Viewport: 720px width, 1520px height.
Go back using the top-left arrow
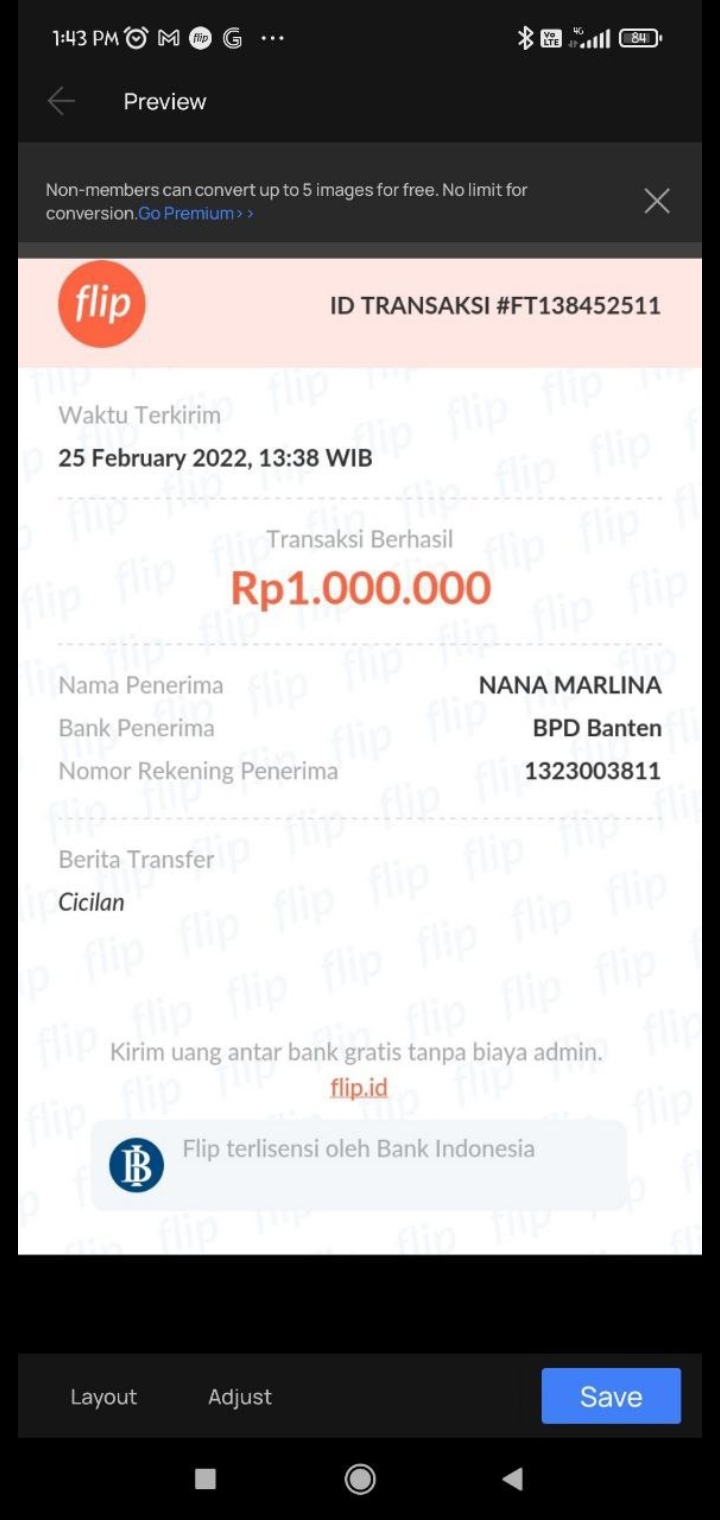pos(61,101)
